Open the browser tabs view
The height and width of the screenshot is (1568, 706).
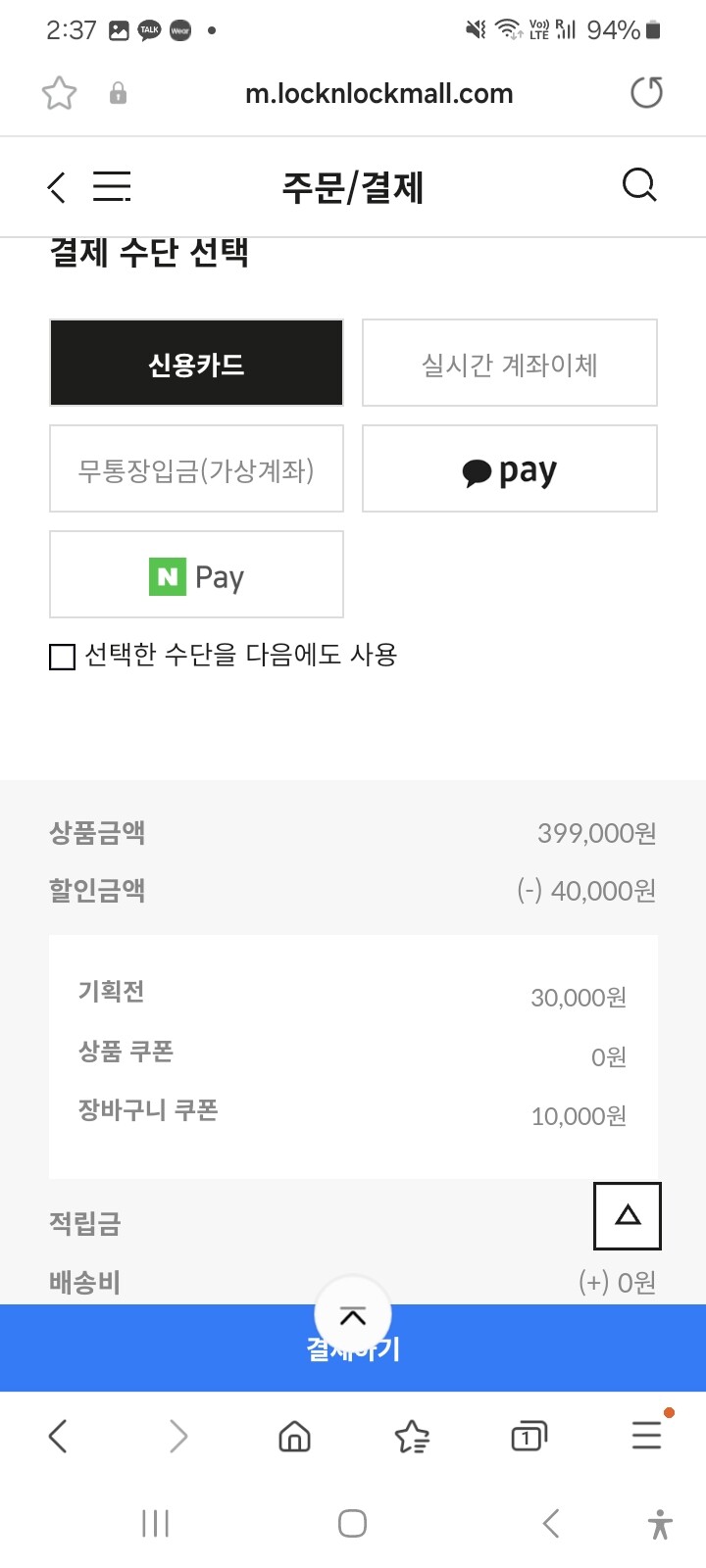point(529,1437)
